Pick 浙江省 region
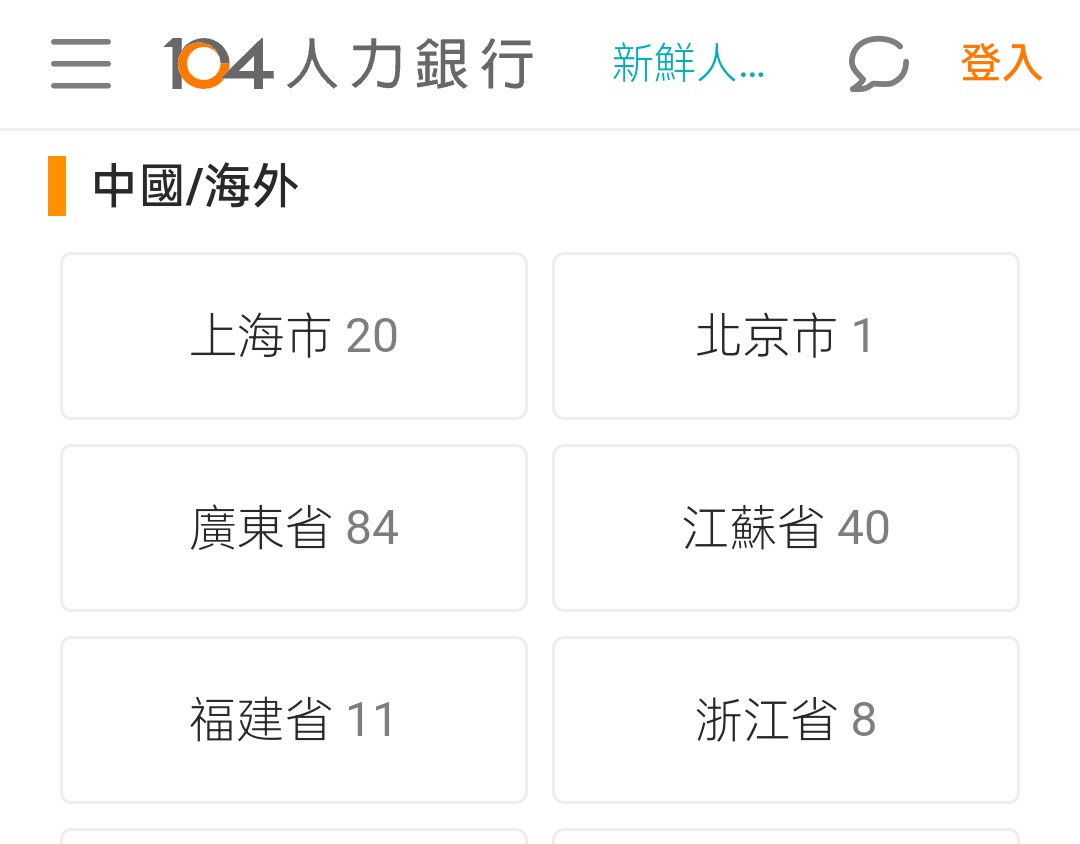The image size is (1080, 844). pyautogui.click(x=786, y=720)
